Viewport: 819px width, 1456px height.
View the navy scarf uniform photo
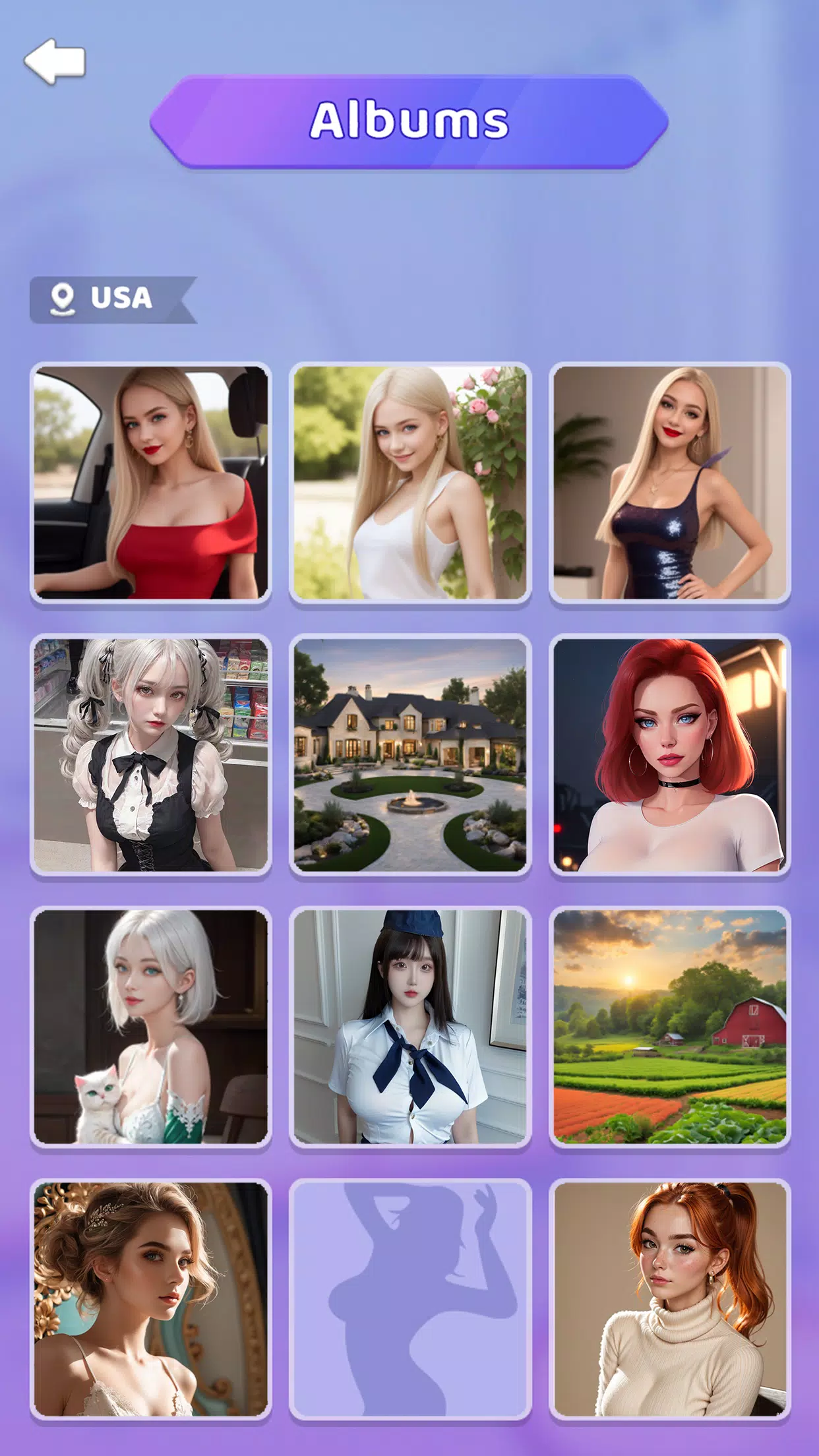pos(410,1027)
